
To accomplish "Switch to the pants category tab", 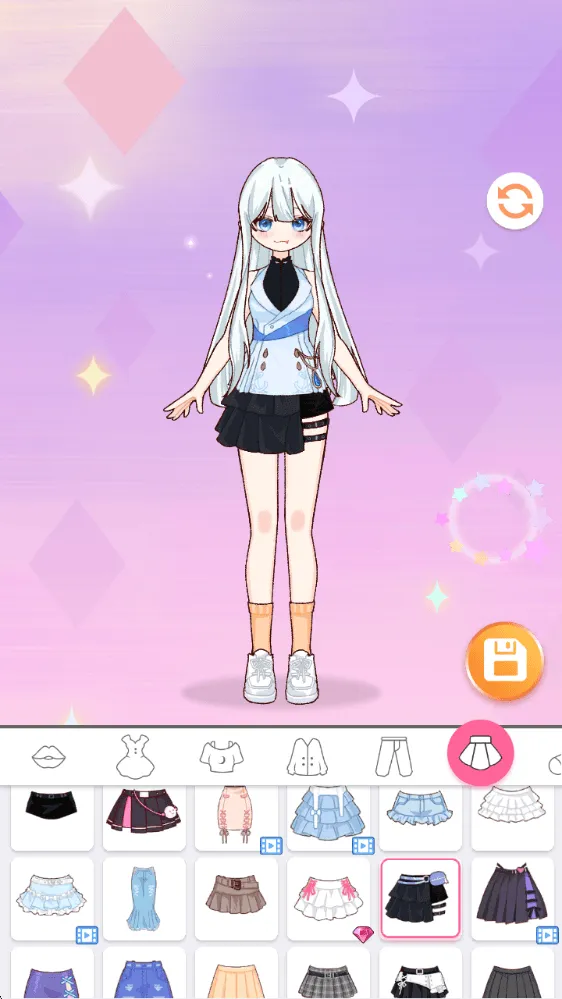I will [x=394, y=756].
